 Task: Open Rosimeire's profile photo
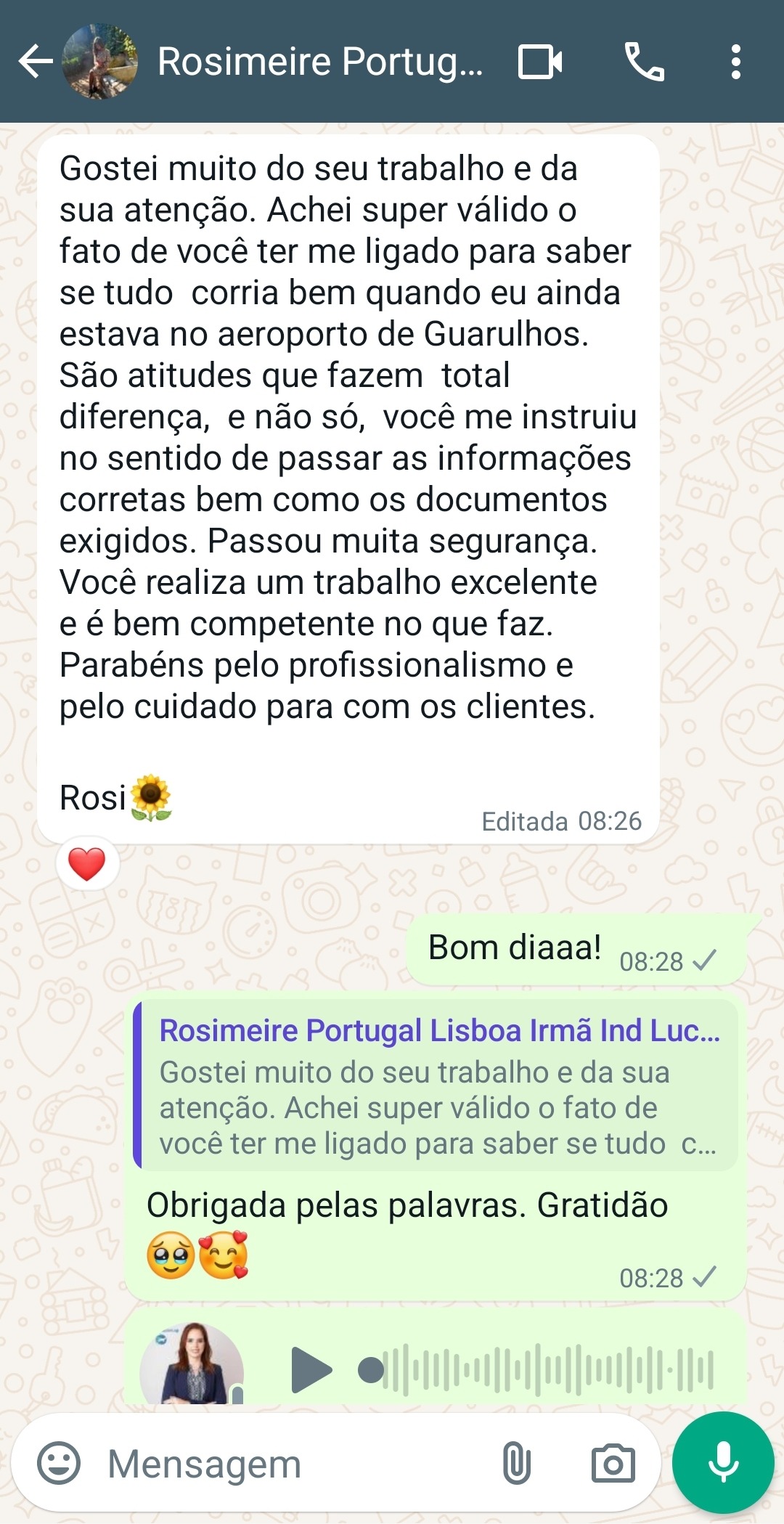coord(100,62)
